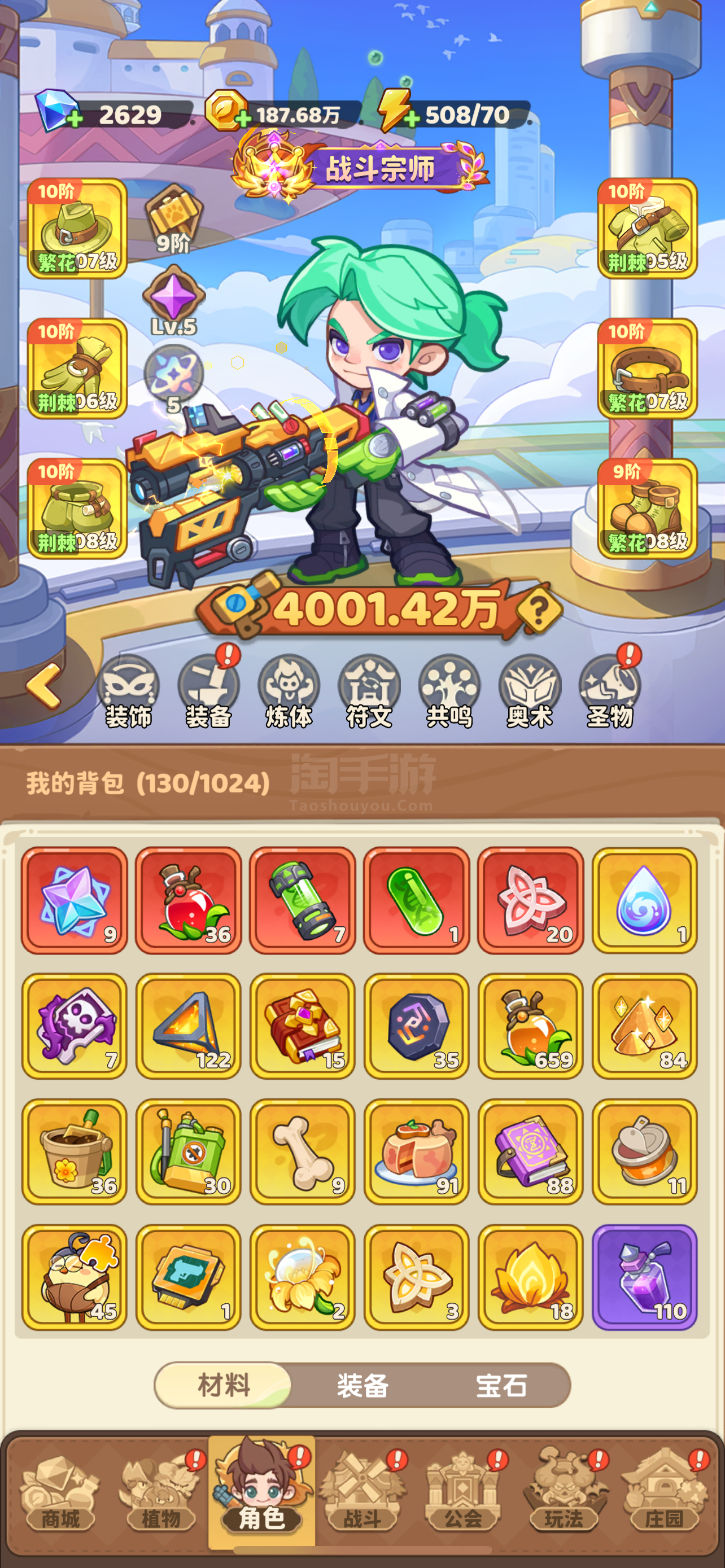725x1568 pixels.
Task: Switch backpack to 装备 tab
Action: pyautogui.click(x=363, y=1385)
